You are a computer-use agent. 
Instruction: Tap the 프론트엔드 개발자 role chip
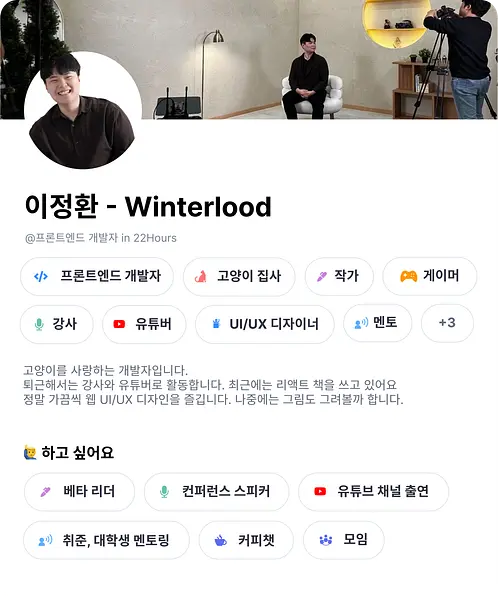click(97, 276)
